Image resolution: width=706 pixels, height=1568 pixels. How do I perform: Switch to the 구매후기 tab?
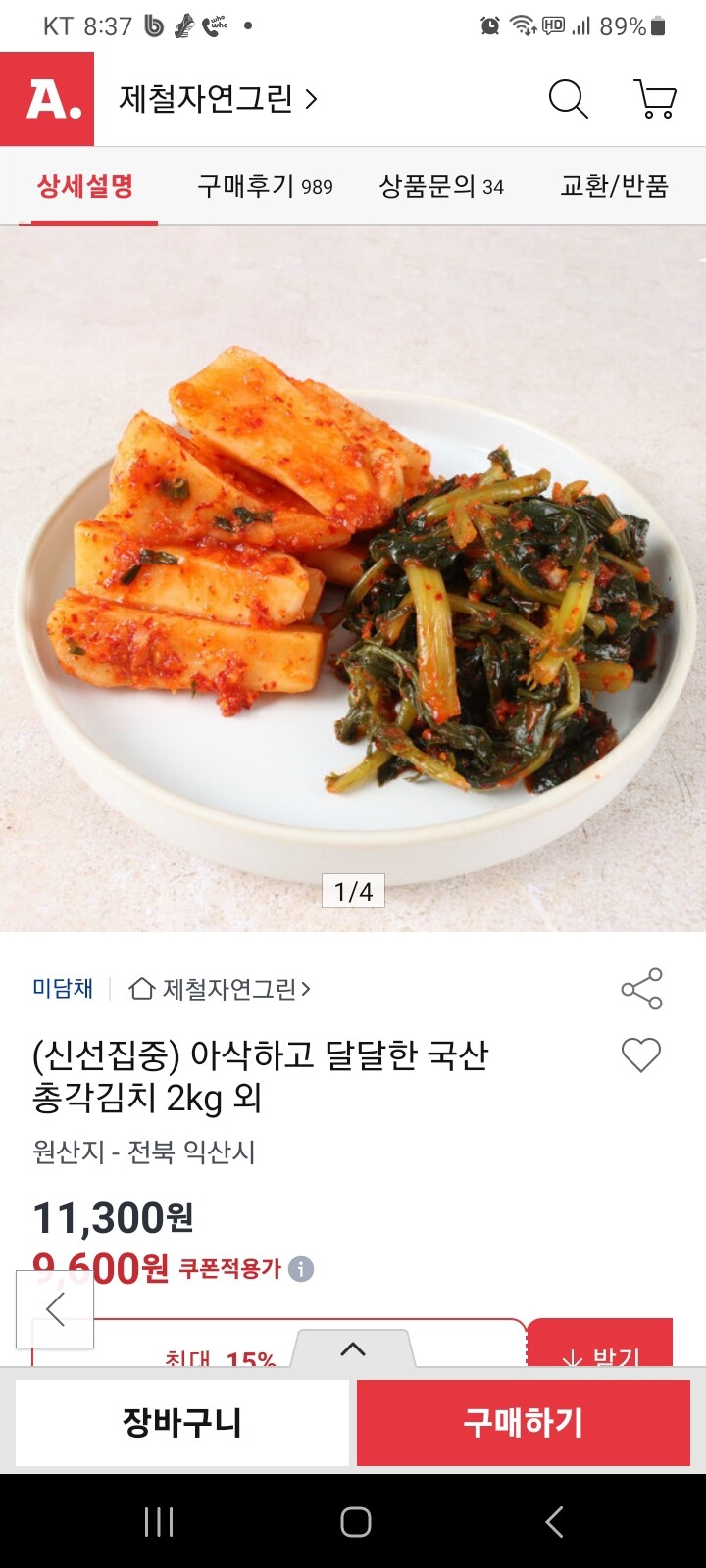265,186
